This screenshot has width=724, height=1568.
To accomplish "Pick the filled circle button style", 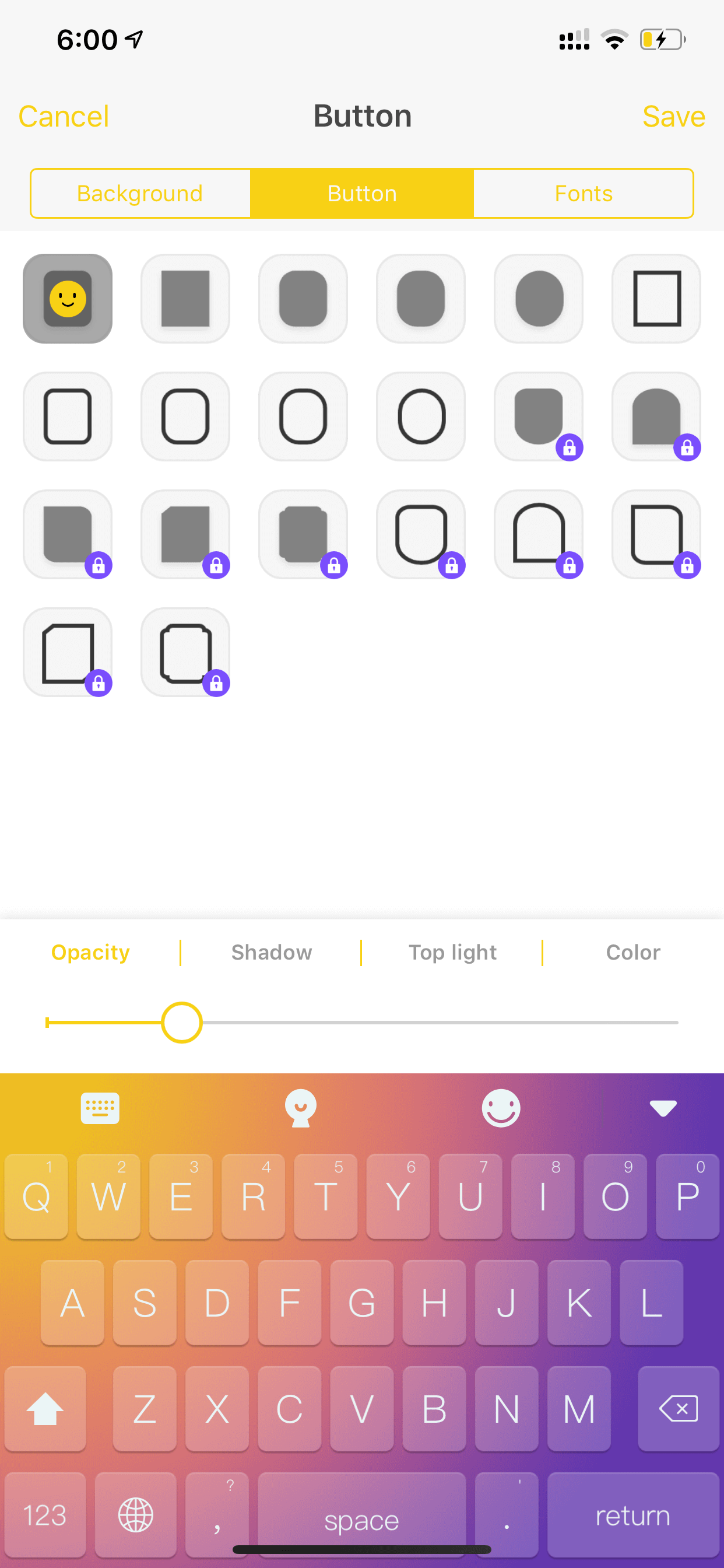I will click(539, 298).
